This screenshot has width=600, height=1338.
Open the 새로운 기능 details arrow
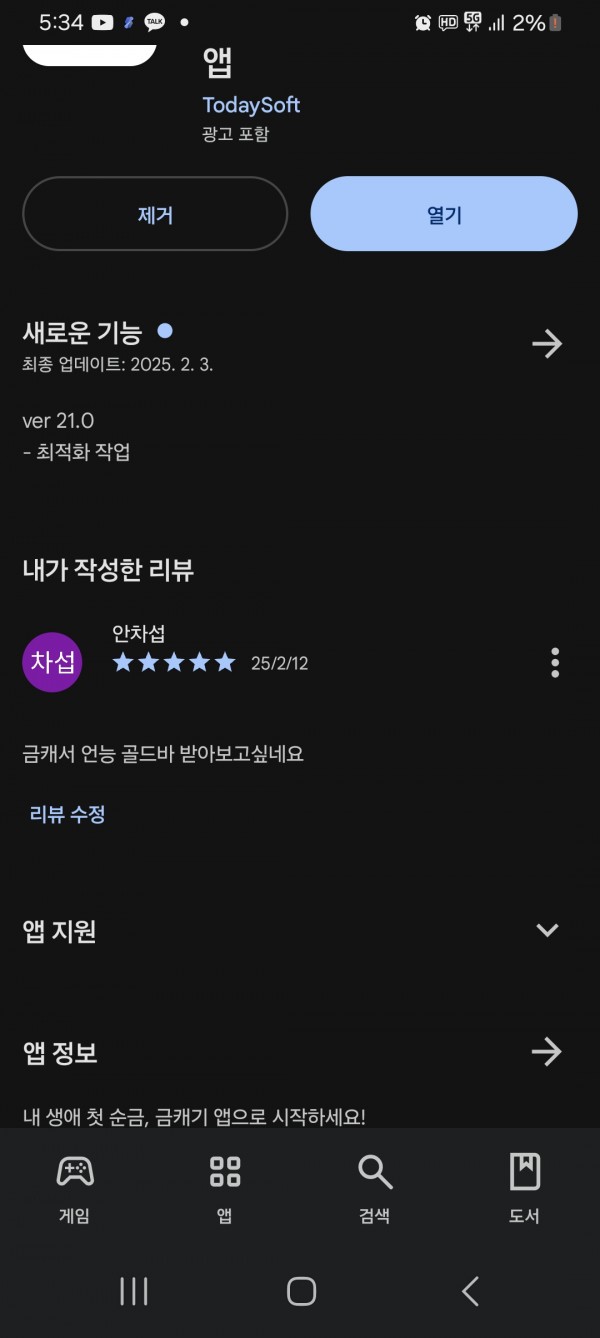point(547,344)
